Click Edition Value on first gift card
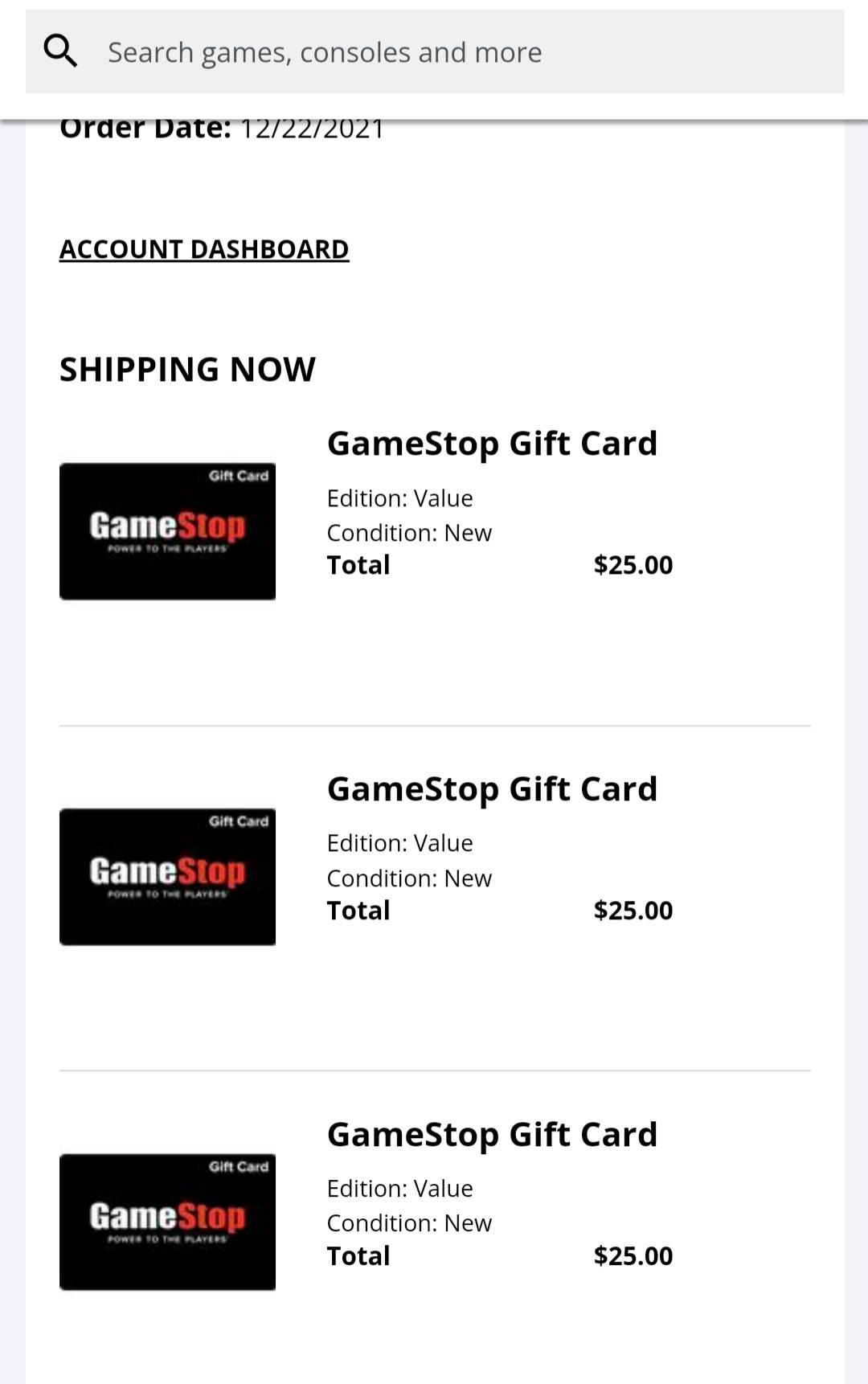This screenshot has width=868, height=1384. coord(399,498)
